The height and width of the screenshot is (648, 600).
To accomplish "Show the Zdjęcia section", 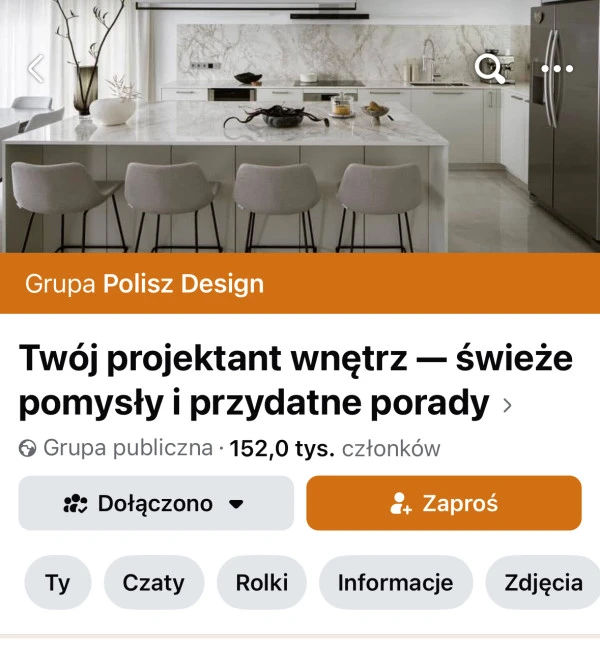I will point(543,583).
